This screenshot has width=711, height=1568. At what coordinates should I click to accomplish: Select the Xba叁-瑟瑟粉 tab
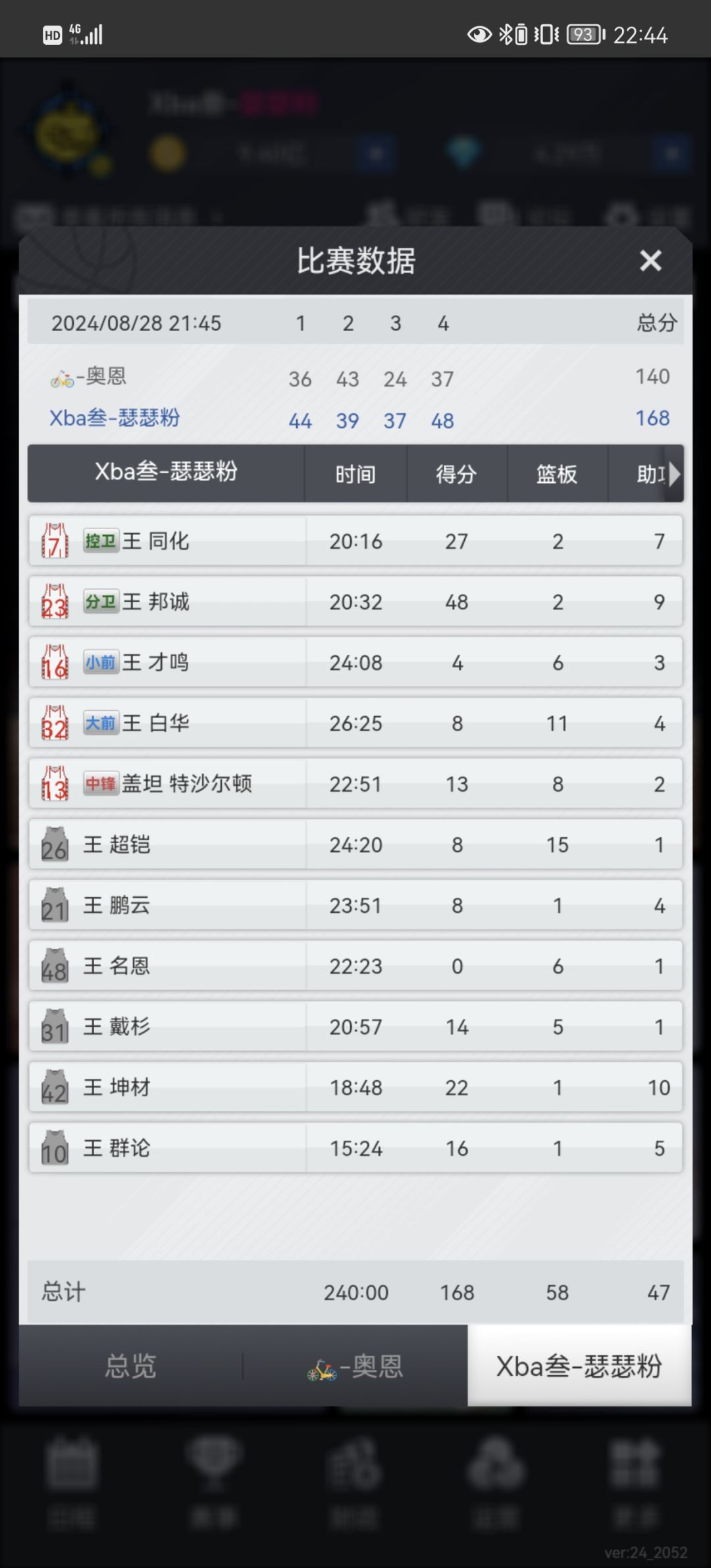[x=579, y=1366]
